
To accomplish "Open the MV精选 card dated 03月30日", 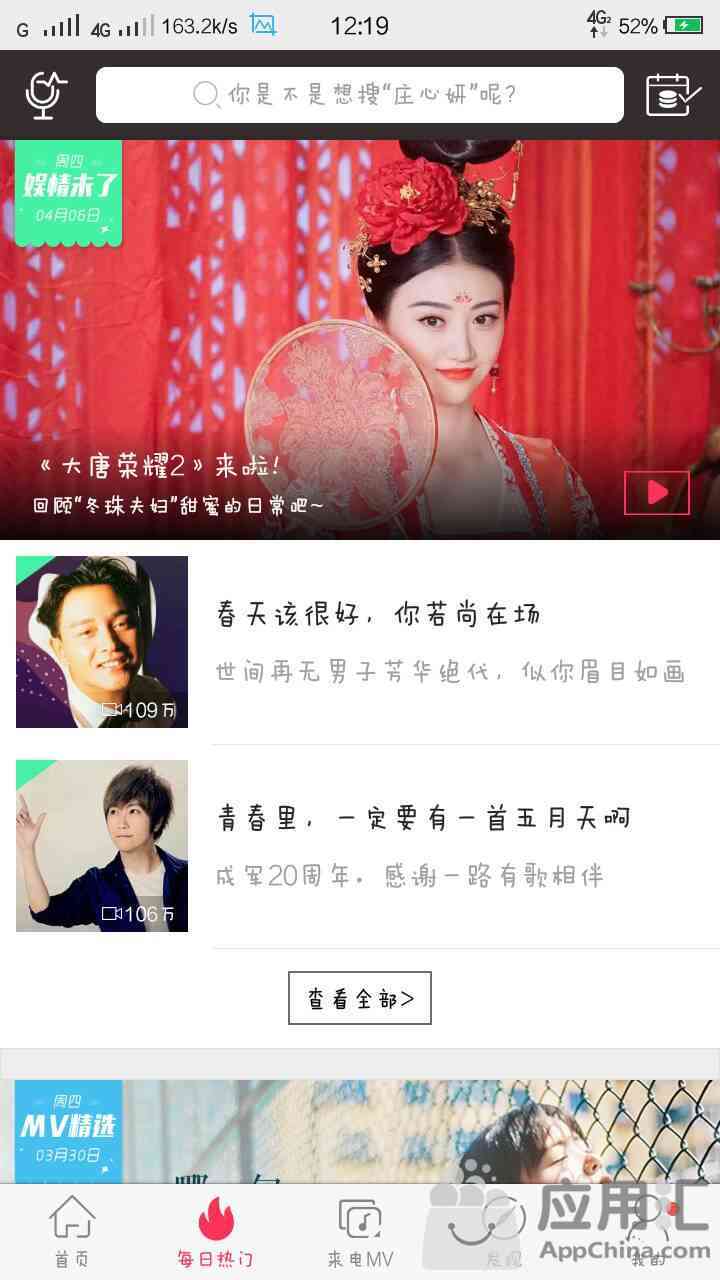I will (x=360, y=1132).
